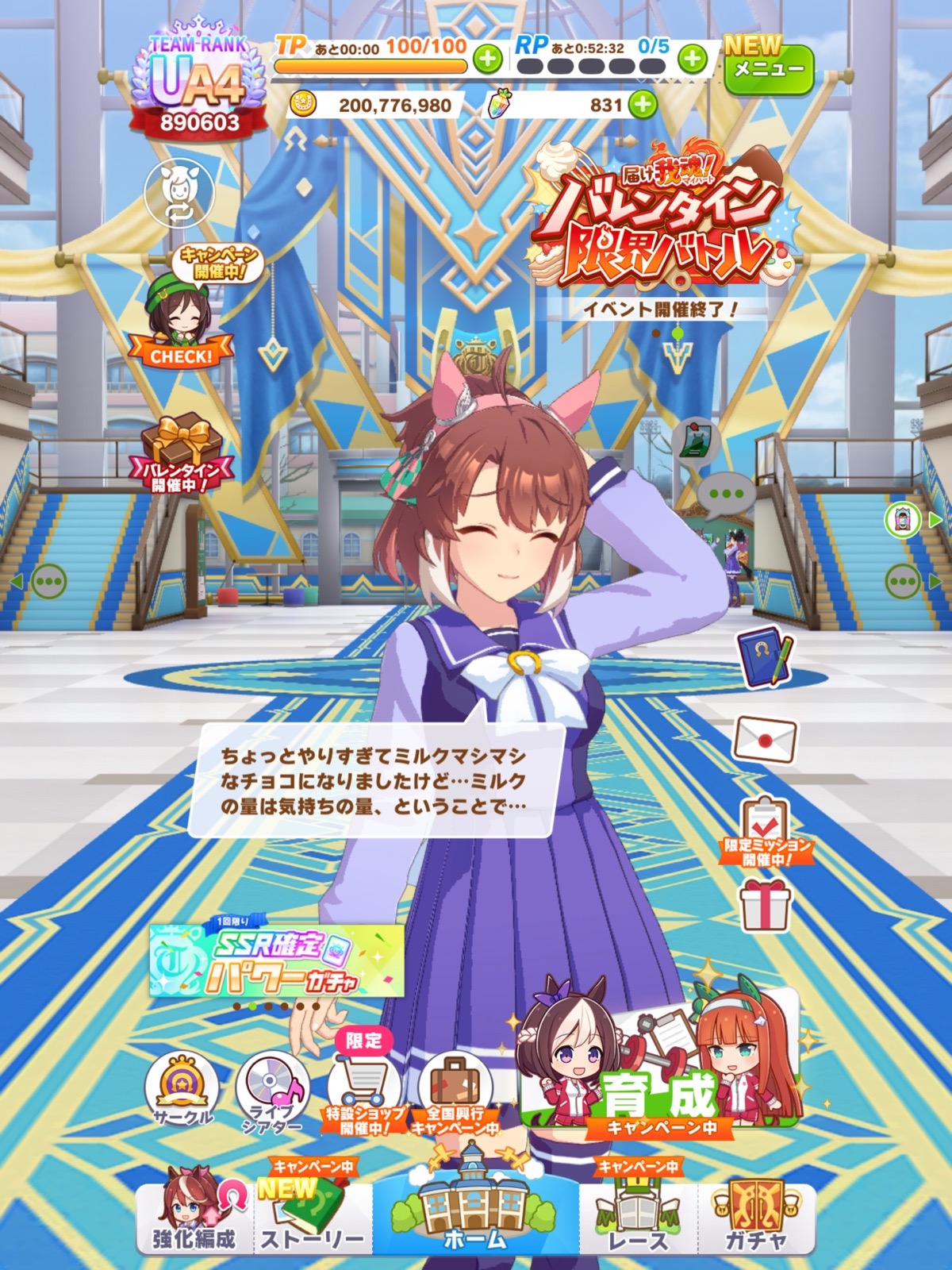Switch the home character with the swap icon
Viewport: 952px width, 1270px height.
179,194
